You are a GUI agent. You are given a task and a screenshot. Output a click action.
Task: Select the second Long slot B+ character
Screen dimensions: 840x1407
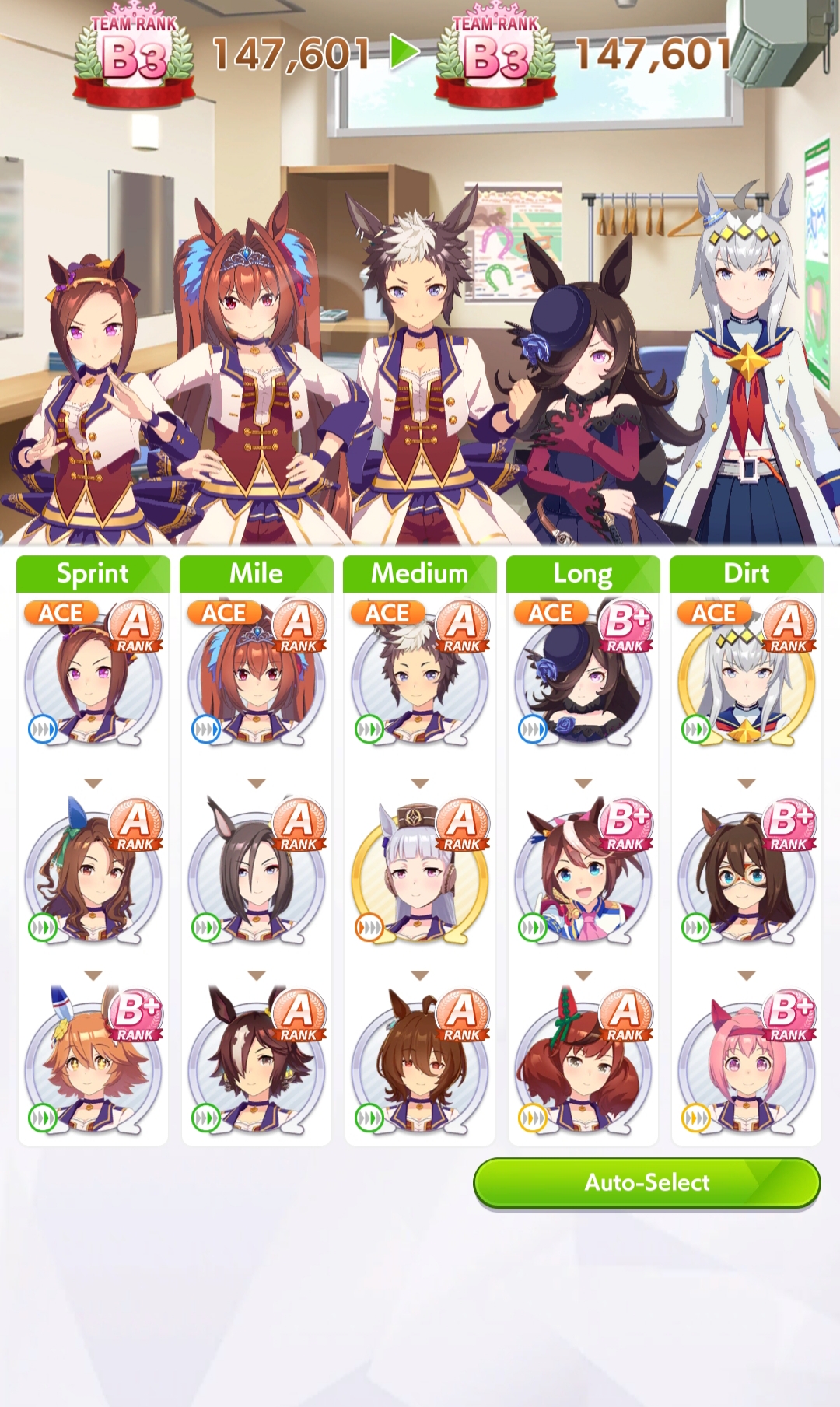(583, 871)
